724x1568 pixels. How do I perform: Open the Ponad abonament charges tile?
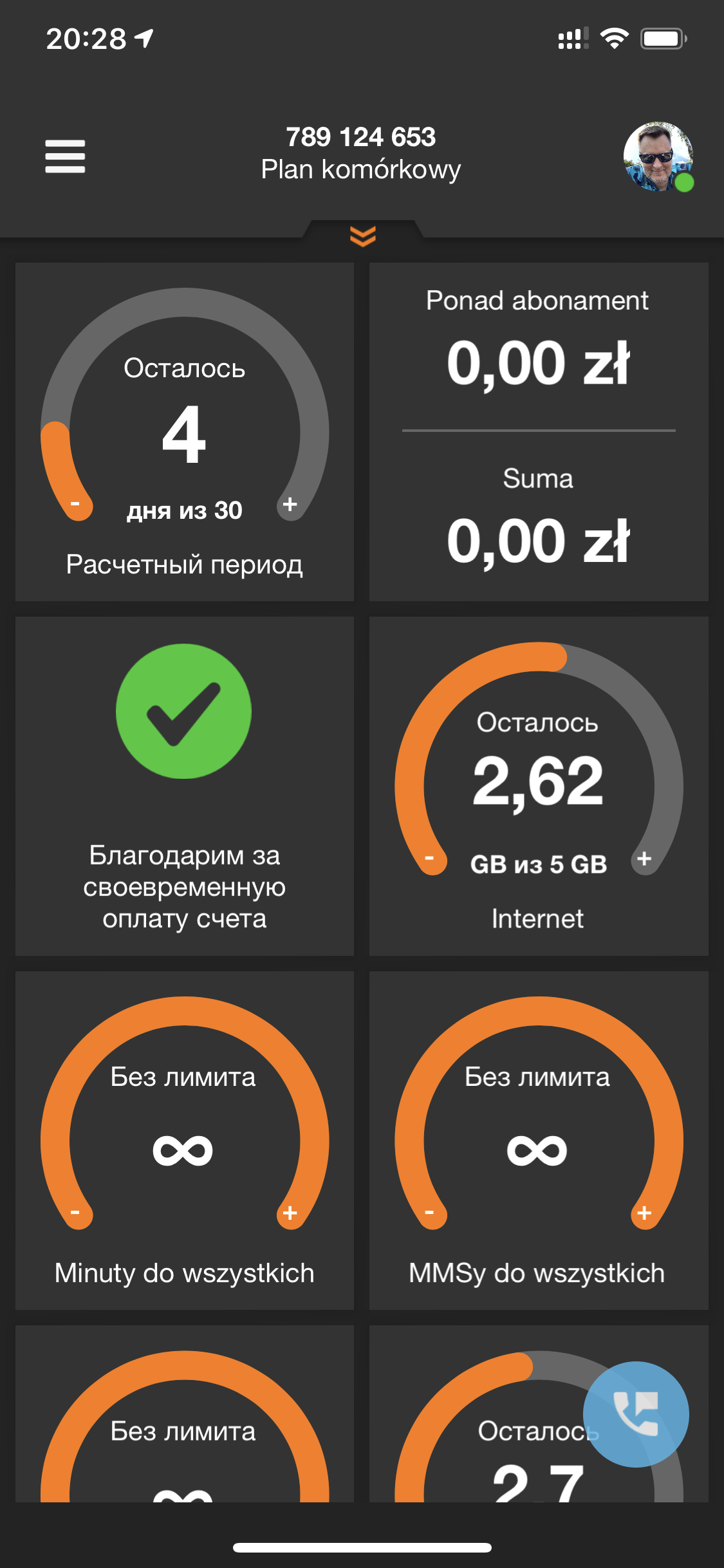[x=539, y=431]
